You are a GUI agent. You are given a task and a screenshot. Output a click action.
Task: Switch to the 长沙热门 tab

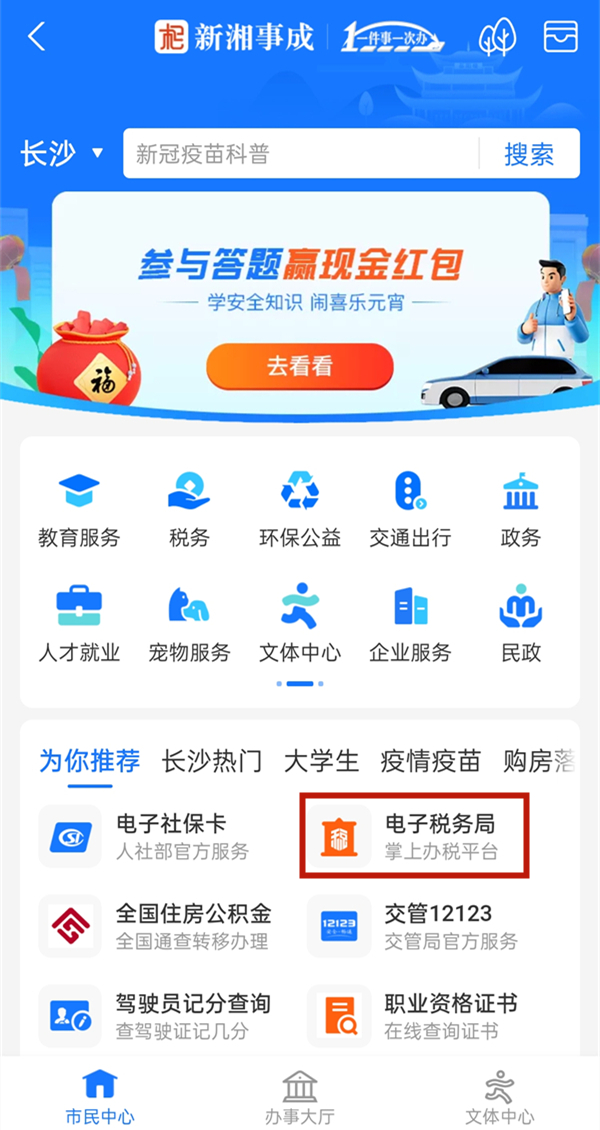click(212, 761)
